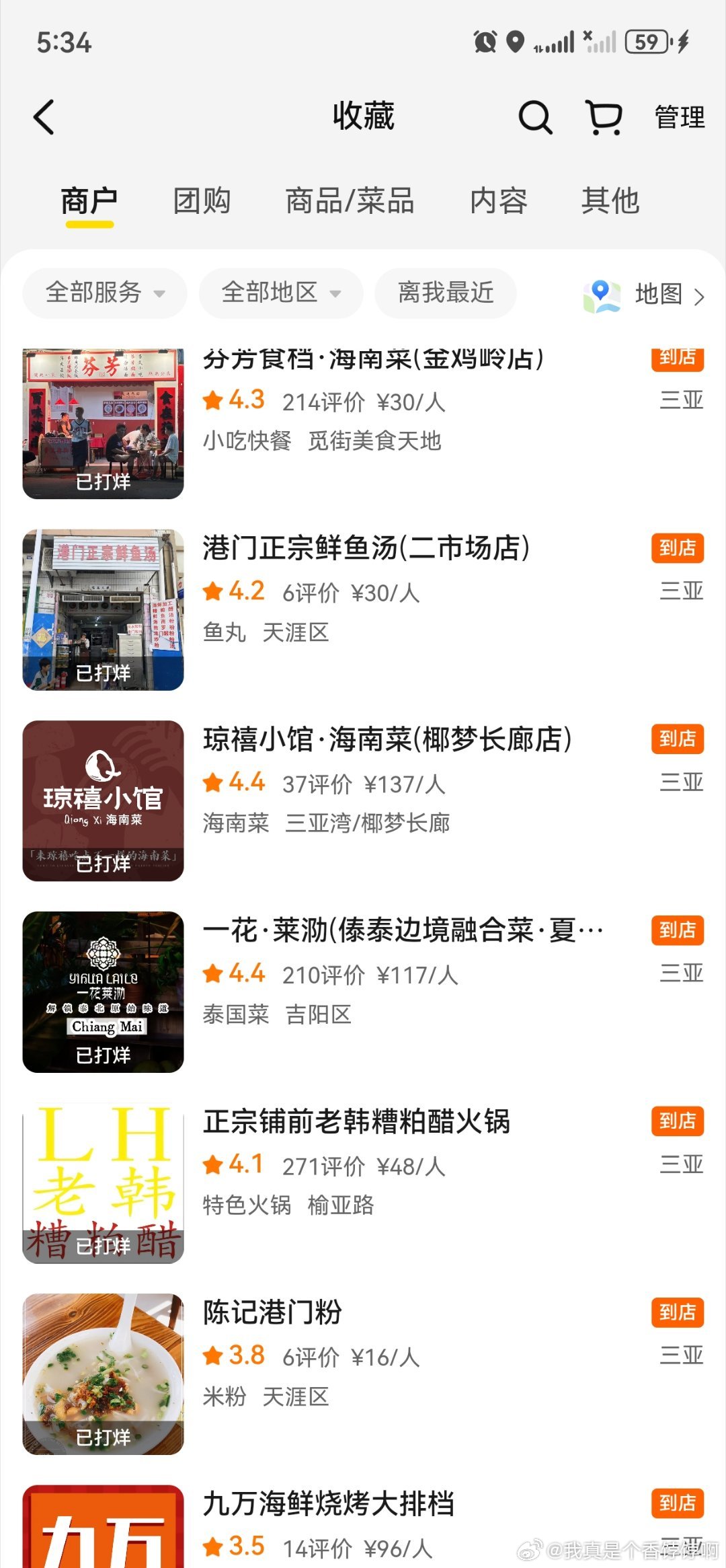Toggle to the 其他 category
Screen dimensions: 726x1568
[x=611, y=200]
